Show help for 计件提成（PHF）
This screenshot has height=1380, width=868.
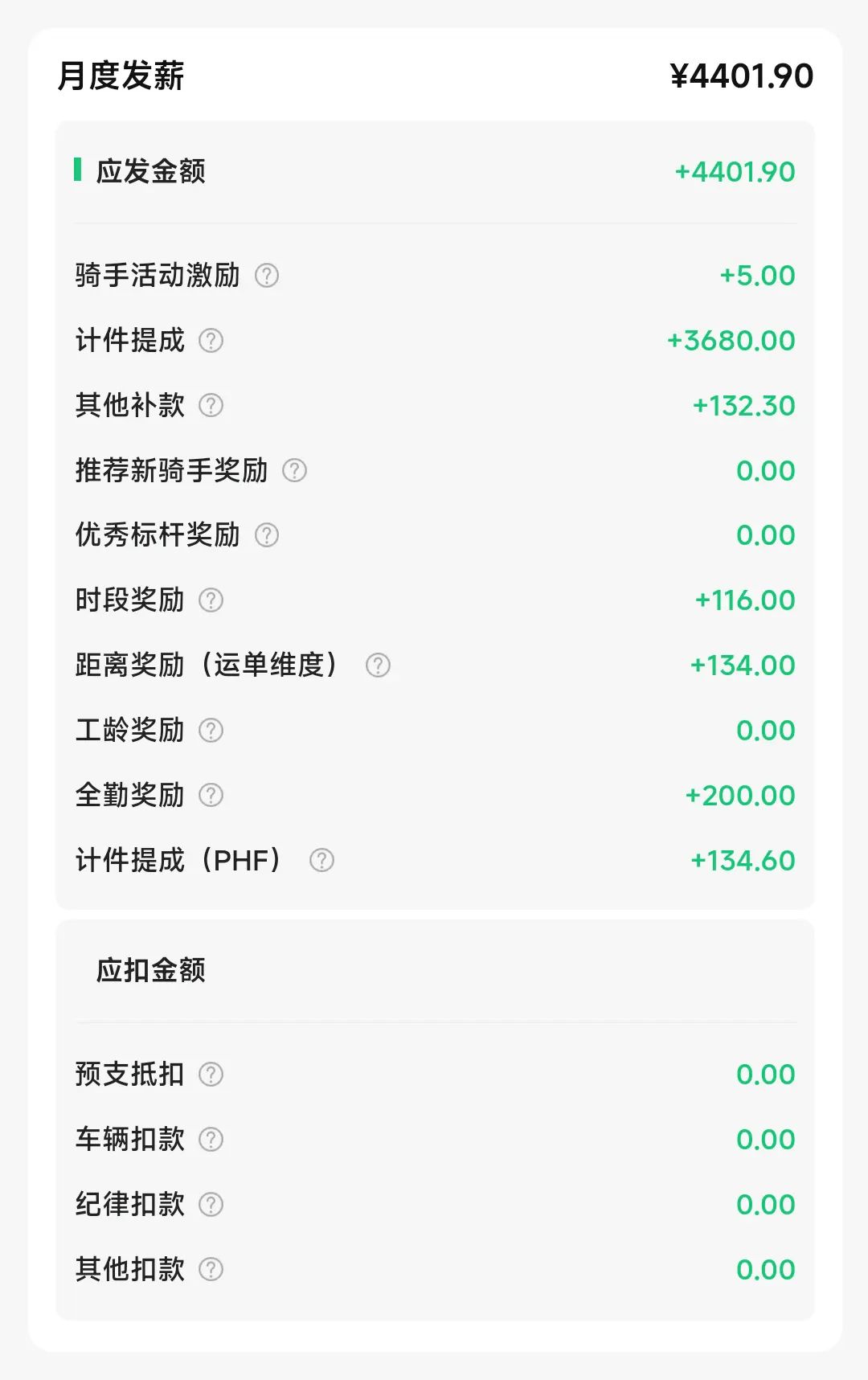point(321,861)
